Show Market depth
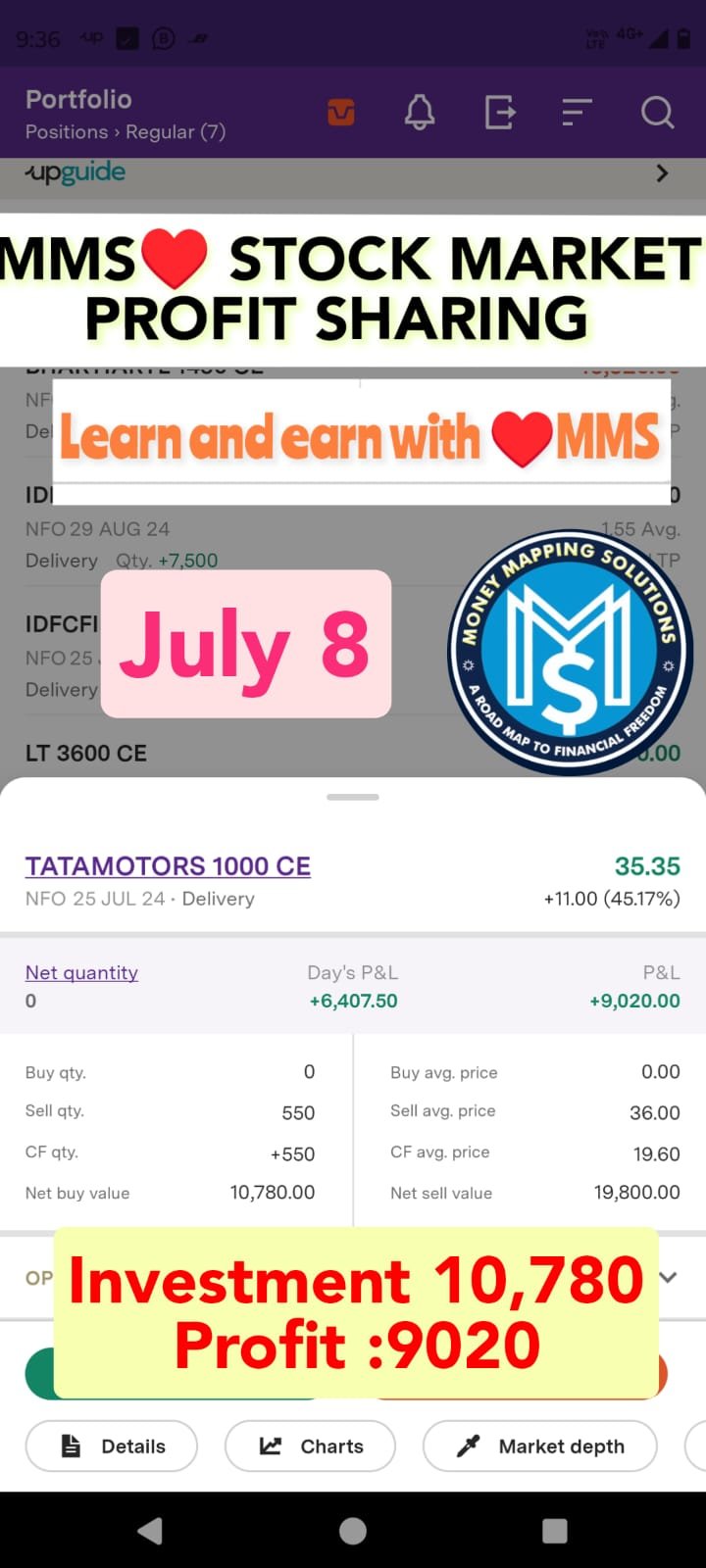This screenshot has width=706, height=1568. [539, 1445]
